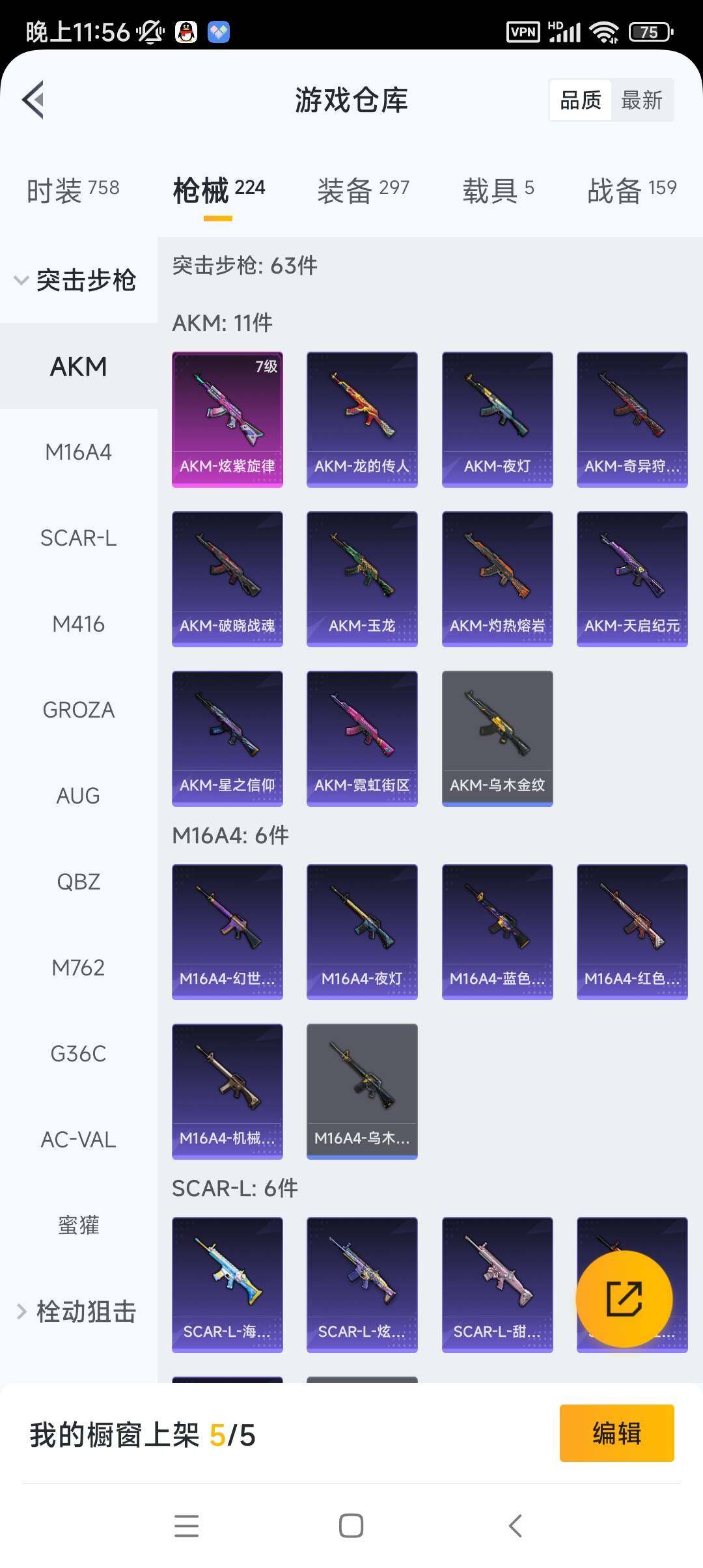Jump to GROZA weapons

[78, 710]
